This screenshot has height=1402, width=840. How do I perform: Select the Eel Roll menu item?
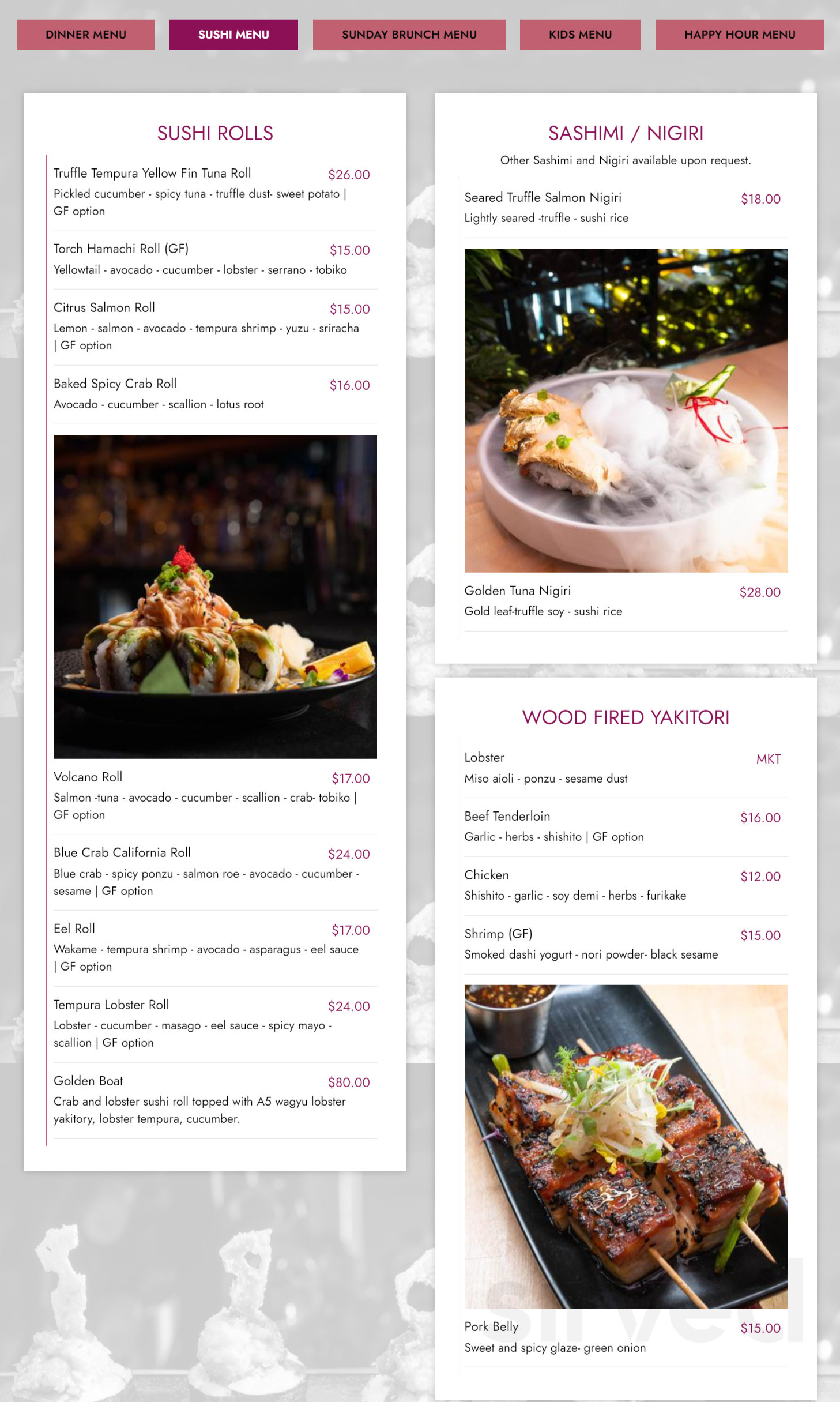[x=73, y=929]
